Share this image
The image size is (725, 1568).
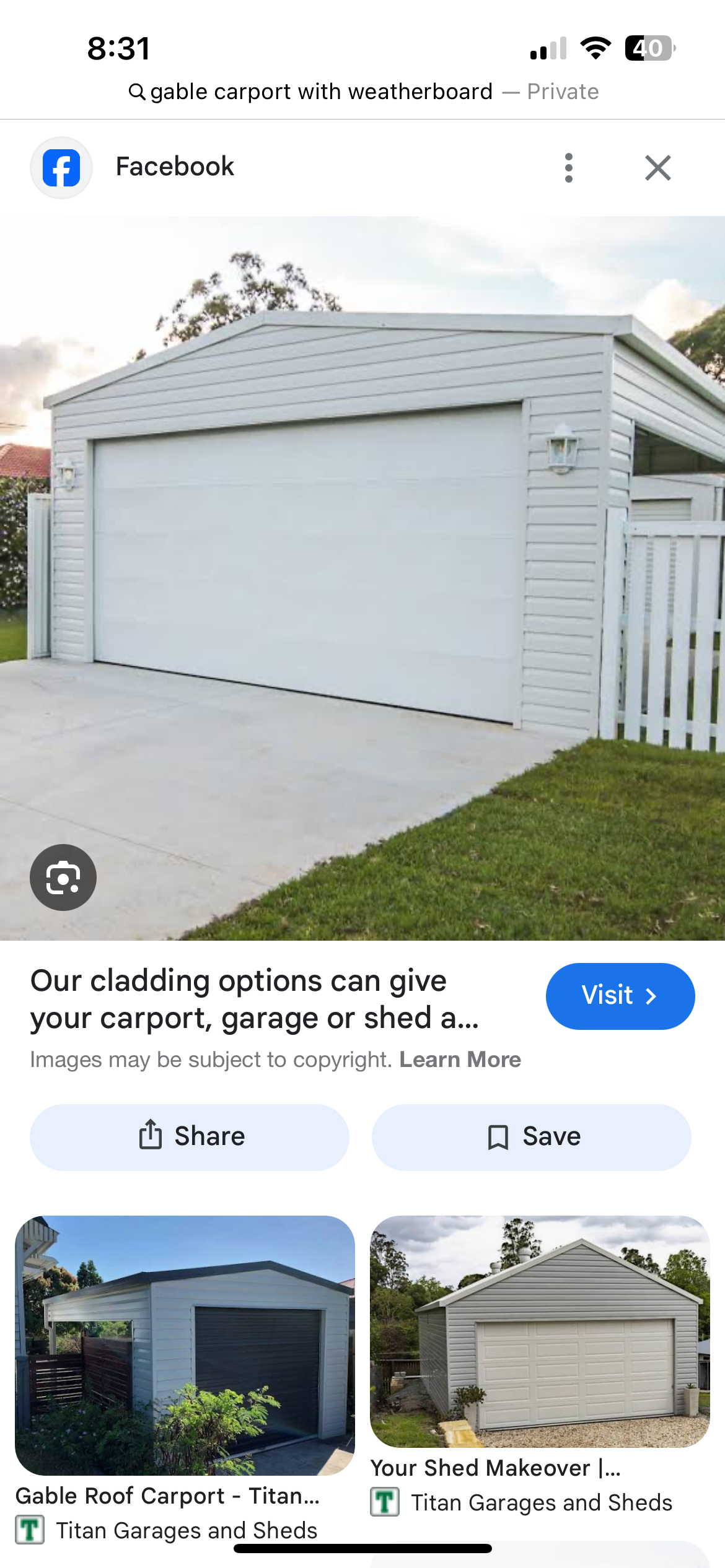coord(190,1137)
